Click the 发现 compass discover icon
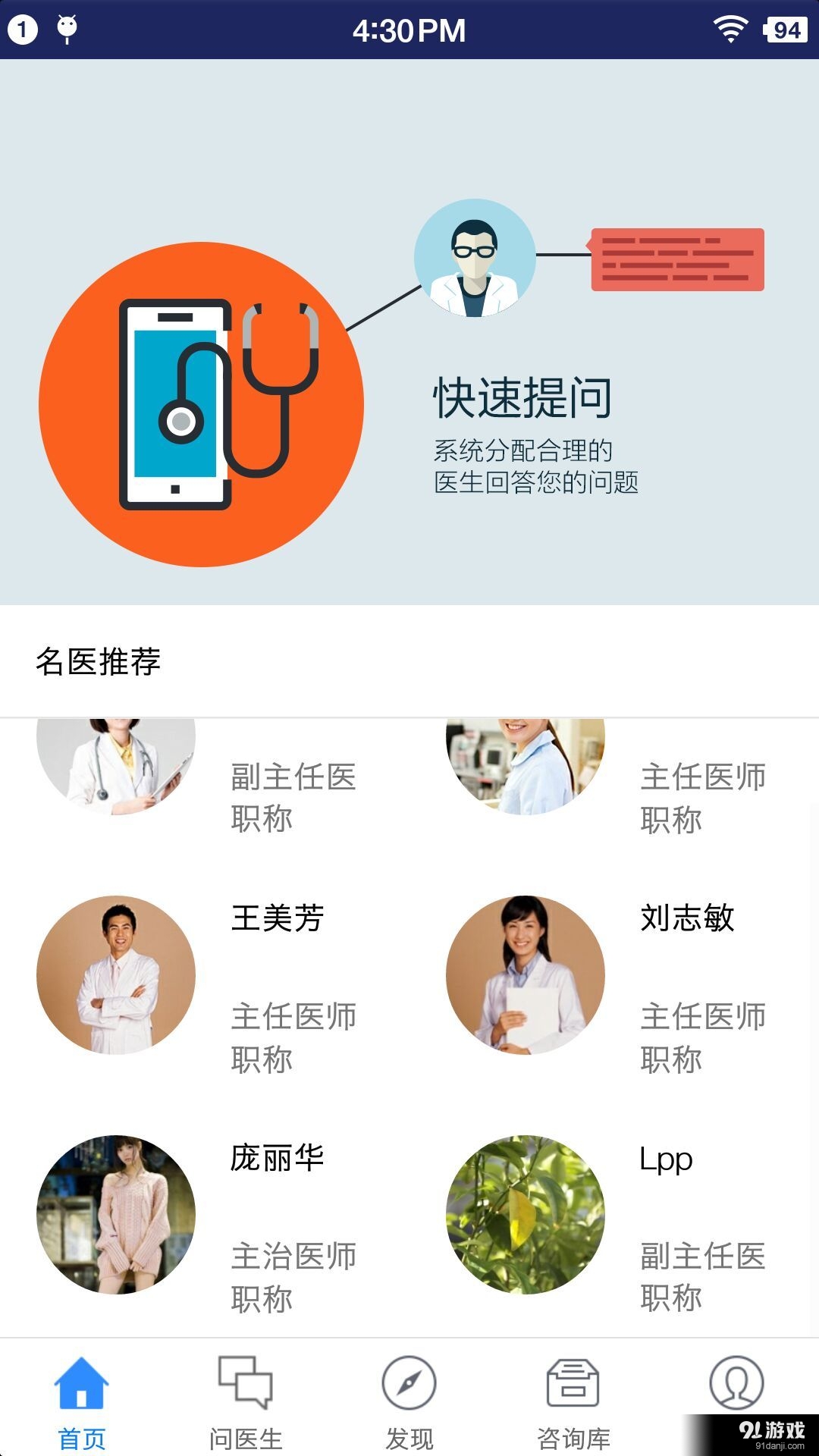The image size is (819, 1456). click(x=409, y=1382)
